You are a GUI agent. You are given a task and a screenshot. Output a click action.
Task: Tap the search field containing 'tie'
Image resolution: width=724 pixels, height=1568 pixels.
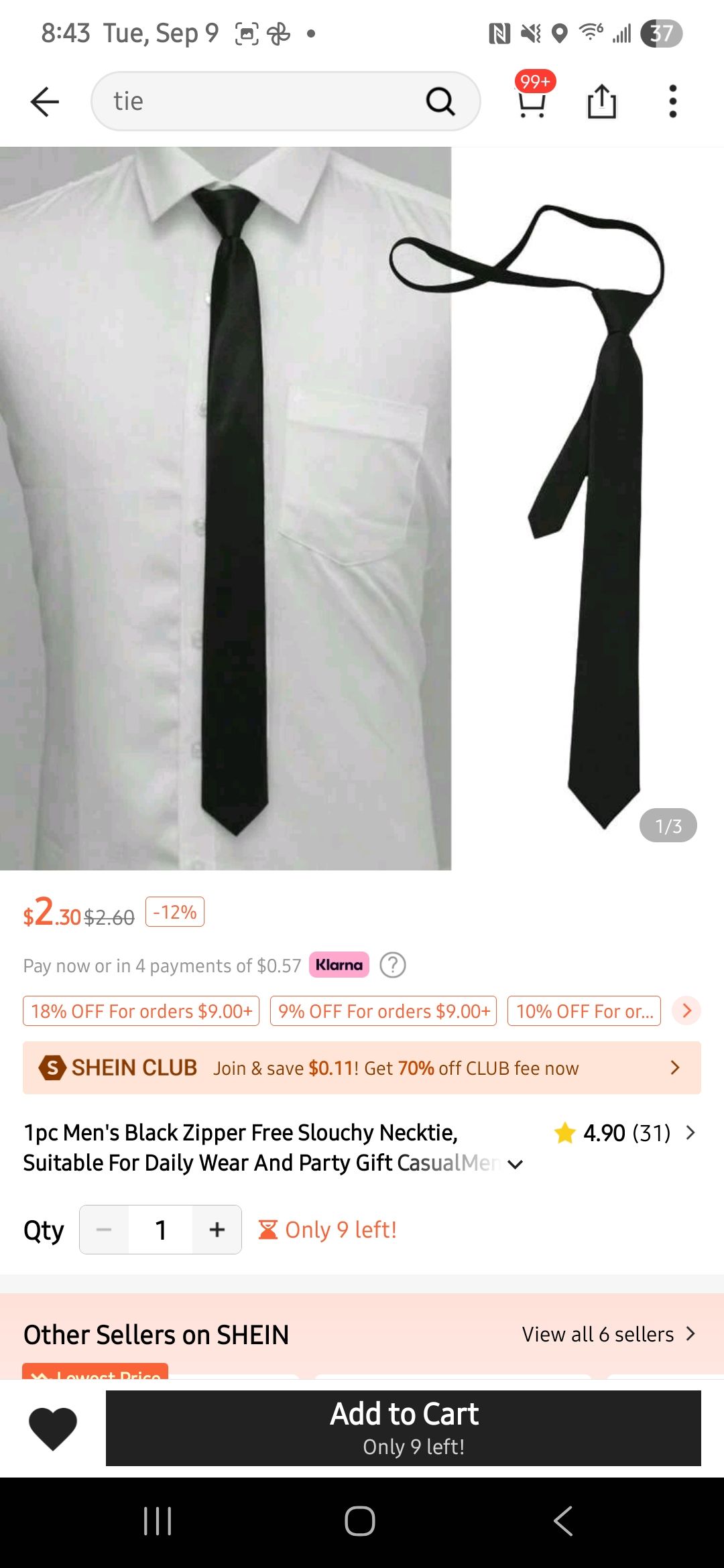(x=261, y=101)
